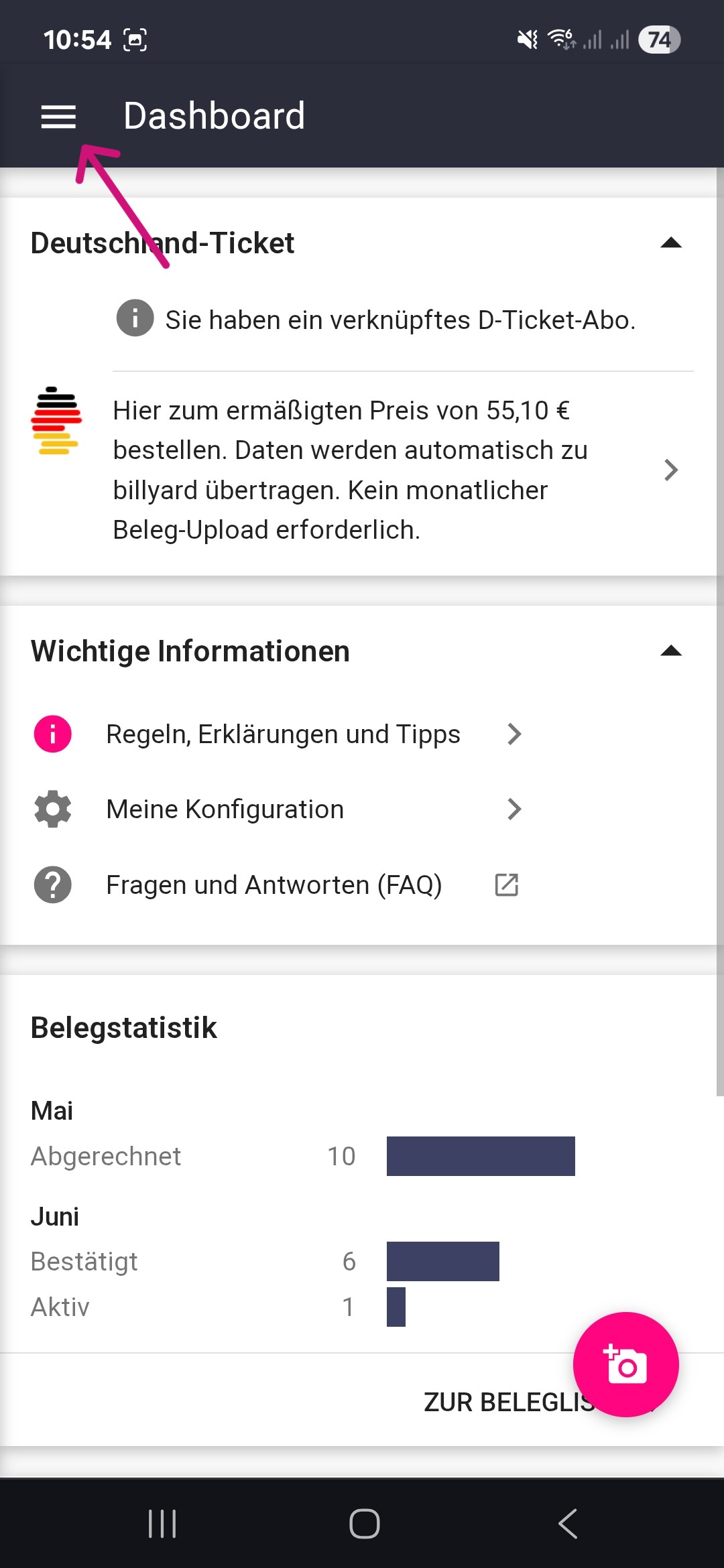Open the hamburger navigation menu
Image resolution: width=724 pixels, height=1568 pixels.
click(58, 117)
